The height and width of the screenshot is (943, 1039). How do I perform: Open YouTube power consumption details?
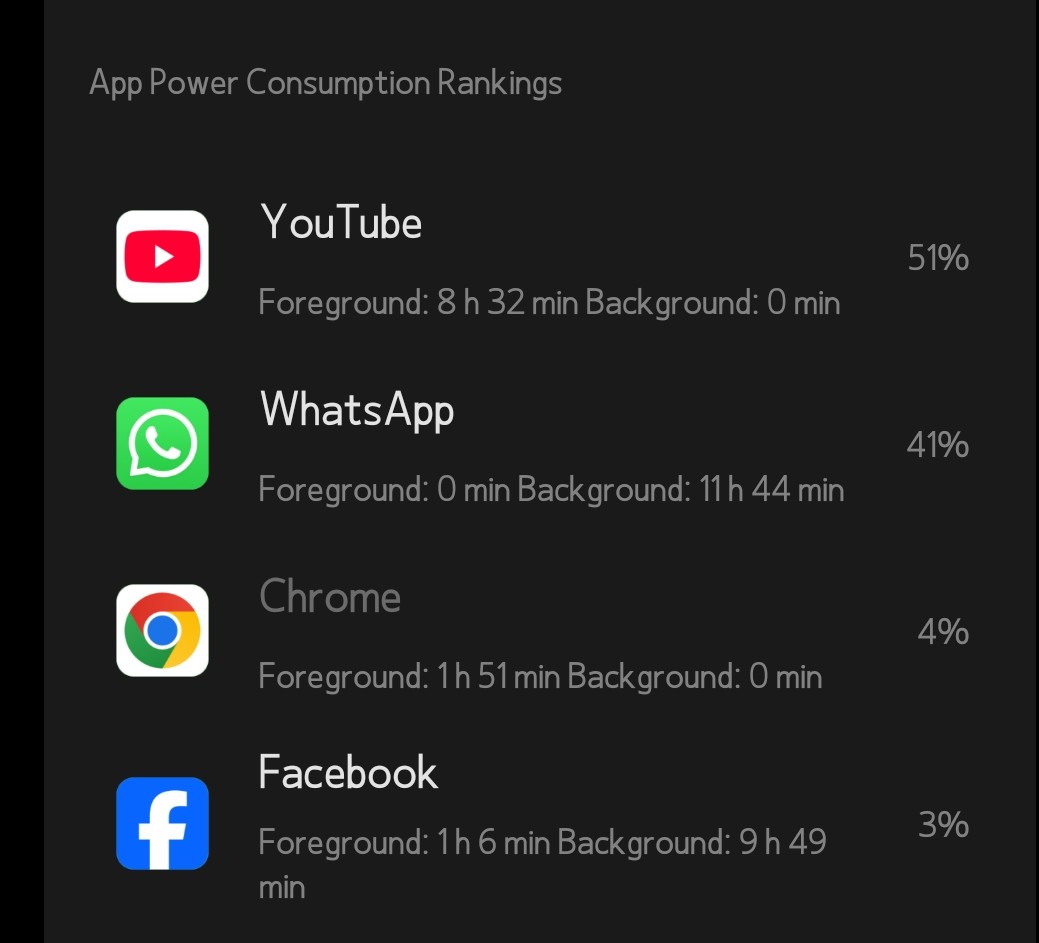click(540, 258)
